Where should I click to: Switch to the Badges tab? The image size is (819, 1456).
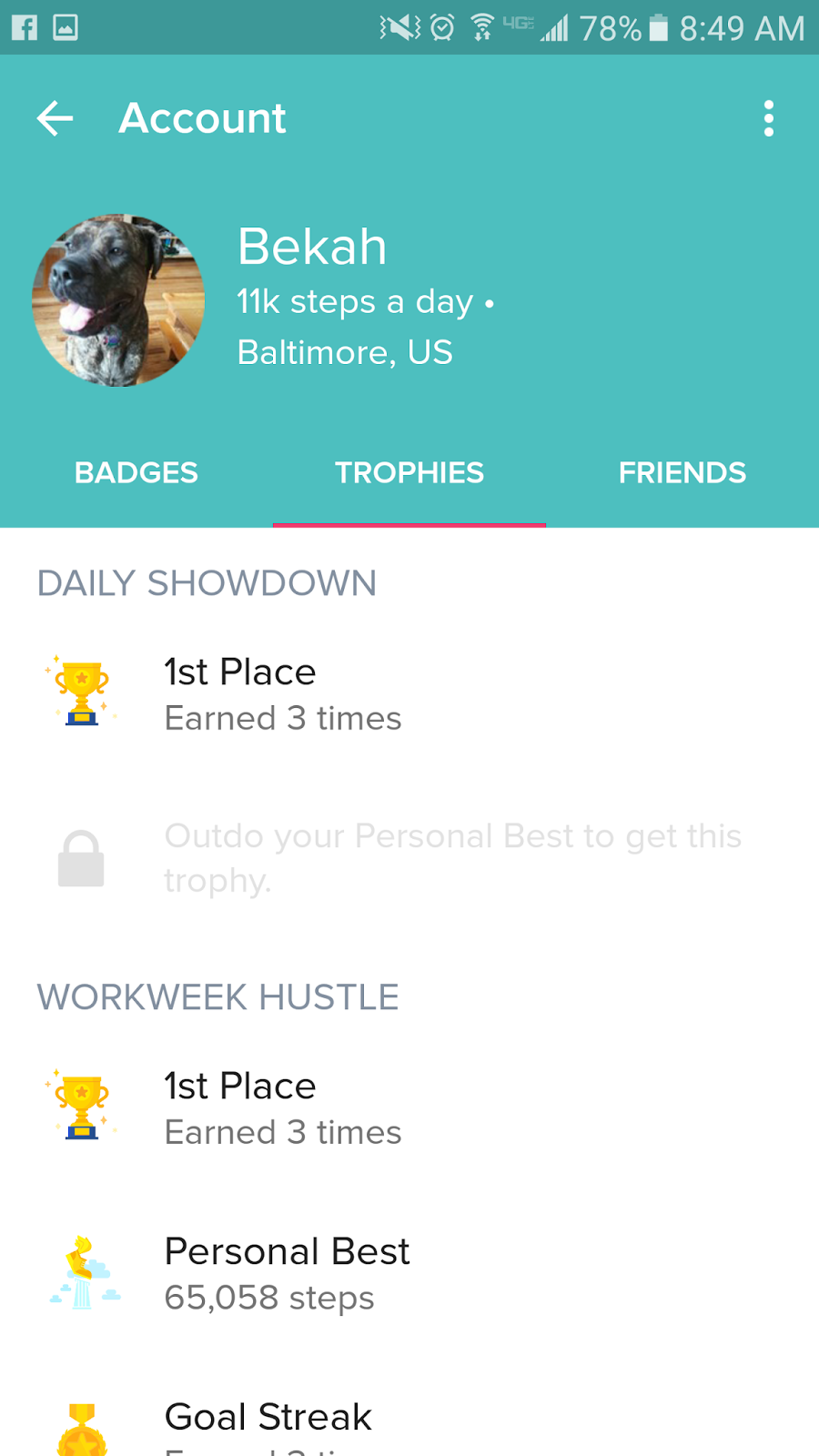pos(136,473)
